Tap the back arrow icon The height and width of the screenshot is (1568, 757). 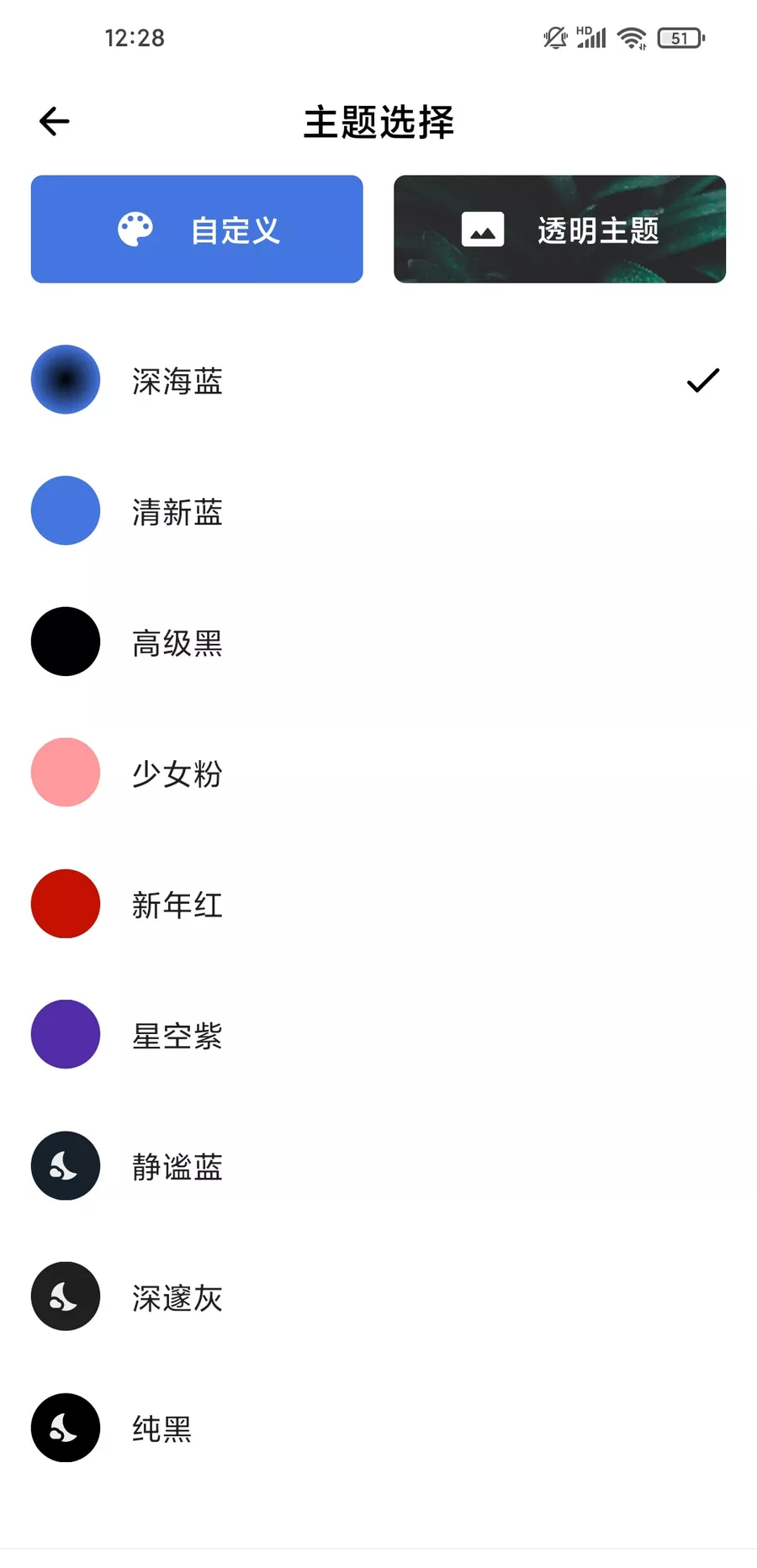[x=54, y=121]
